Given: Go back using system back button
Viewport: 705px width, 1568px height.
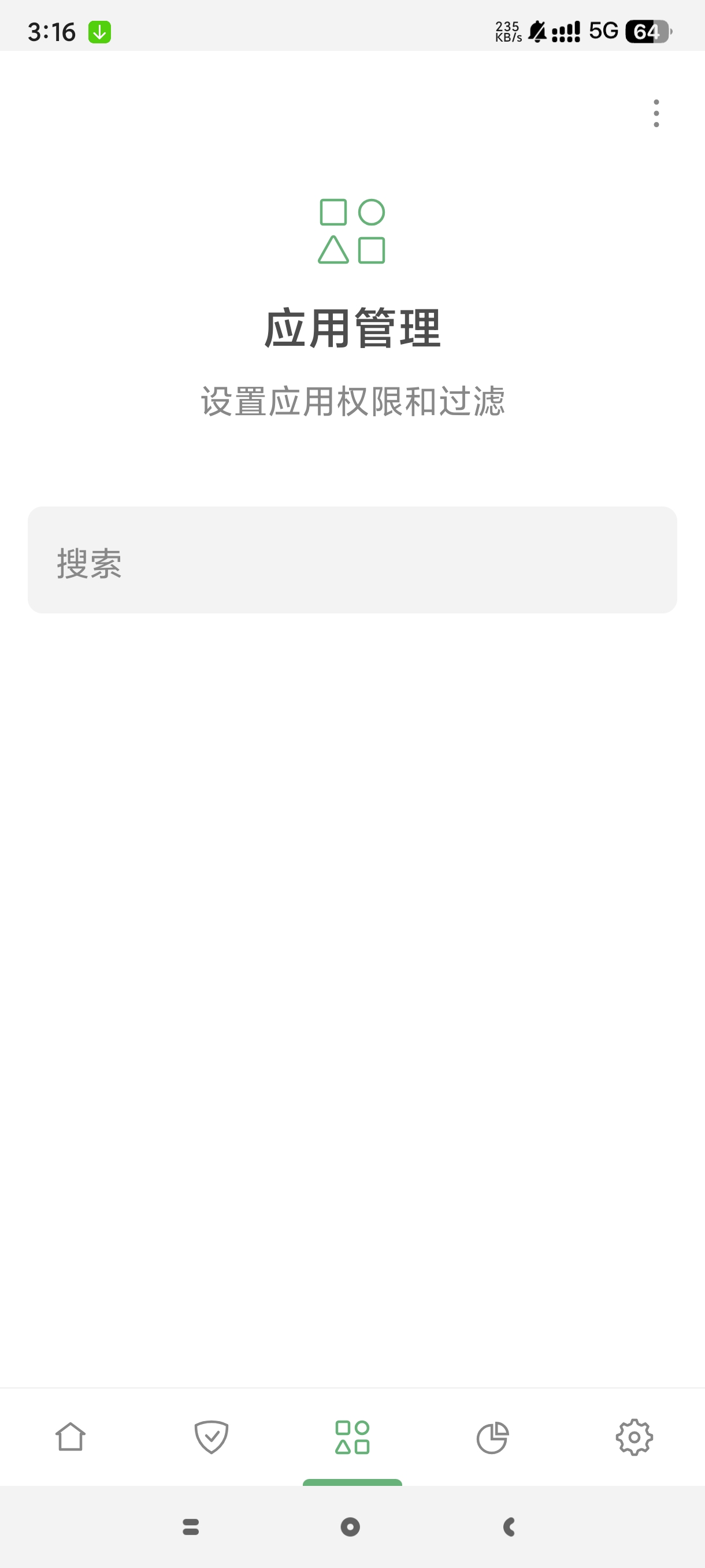Looking at the screenshot, I should tap(510, 1526).
